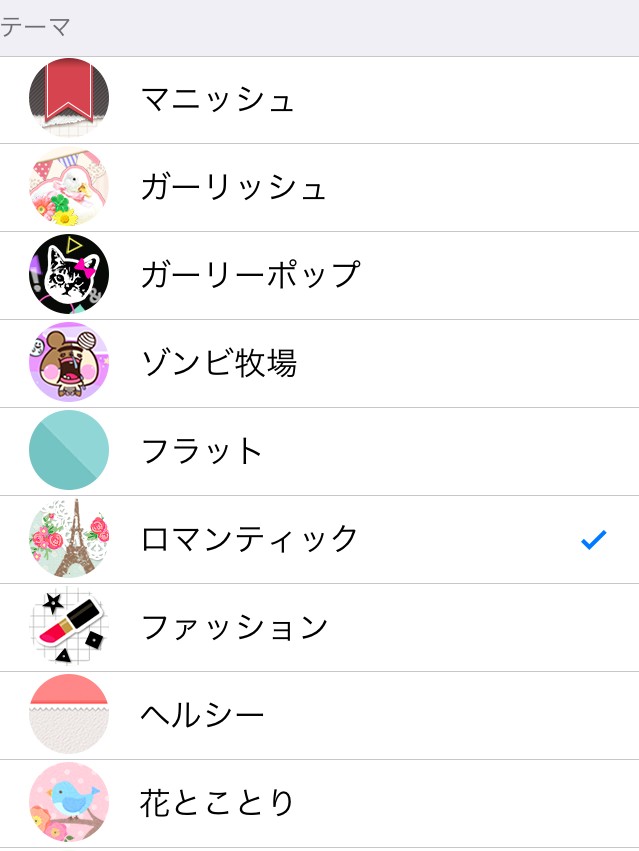Select the マニッシュ theme
Screen dimensions: 639x851
pyautogui.click(x=218, y=100)
